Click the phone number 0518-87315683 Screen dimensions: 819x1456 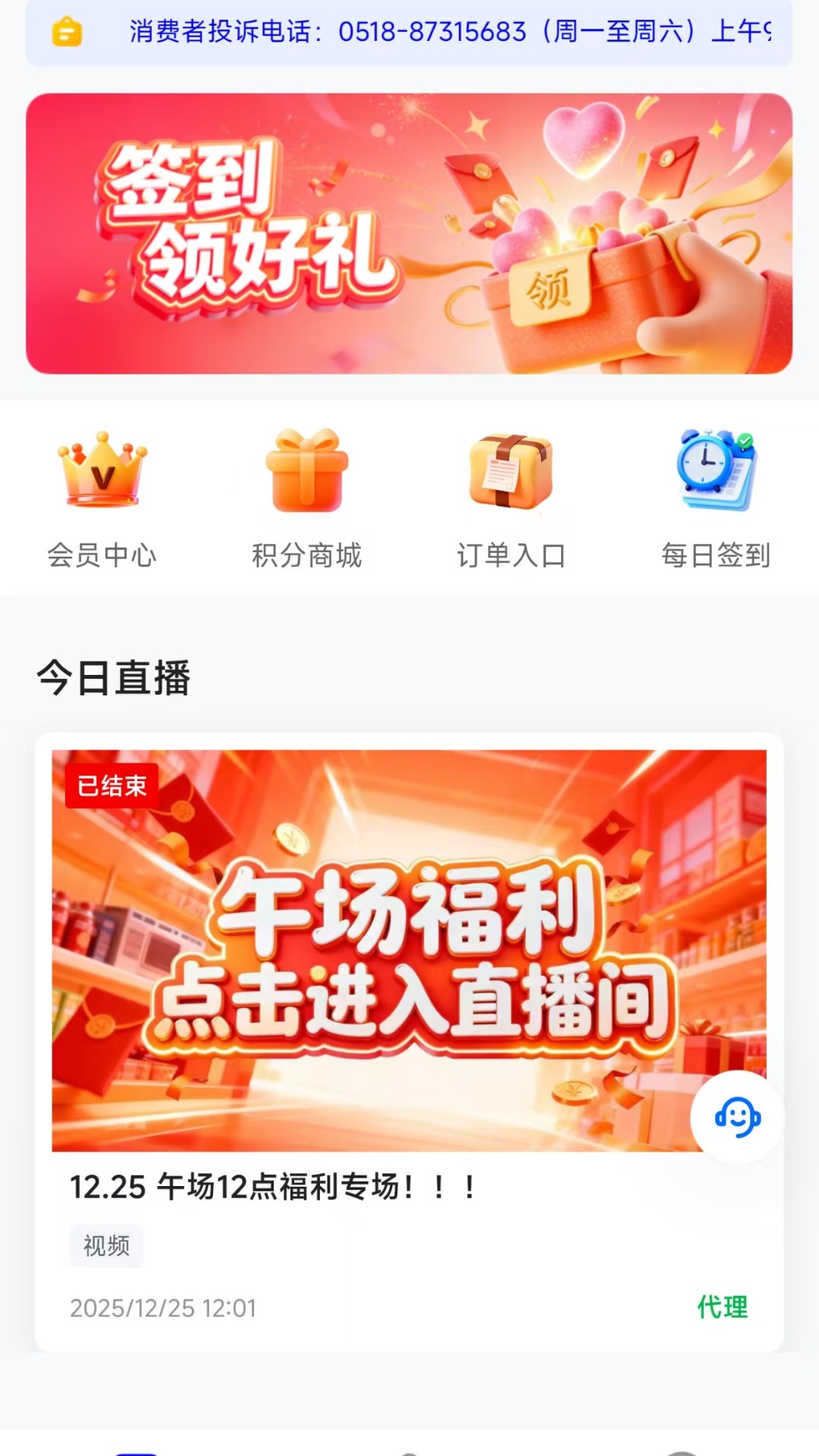tap(431, 30)
